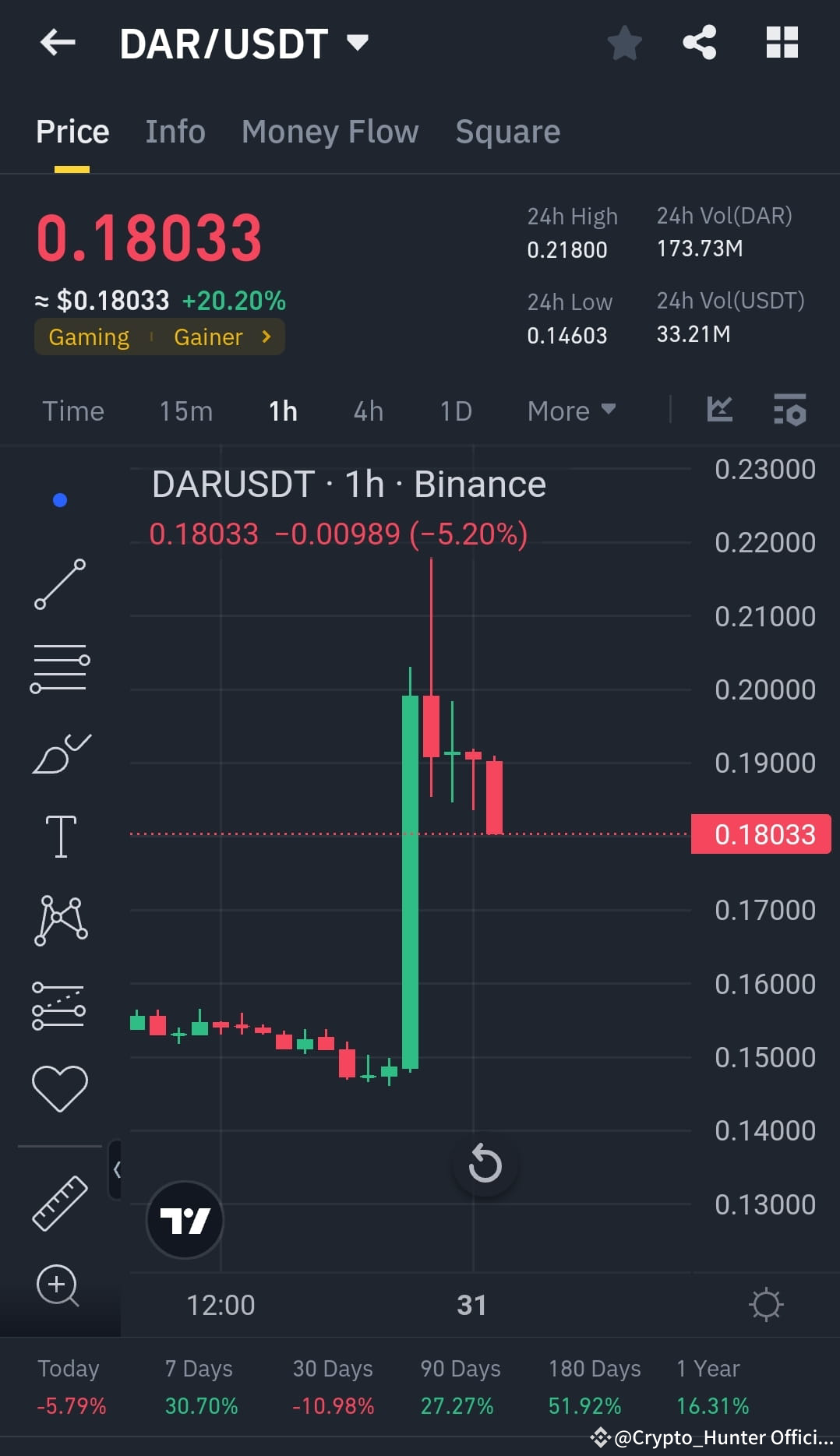Switch to the Money Flow tab
The image size is (840, 1456).
tap(330, 131)
